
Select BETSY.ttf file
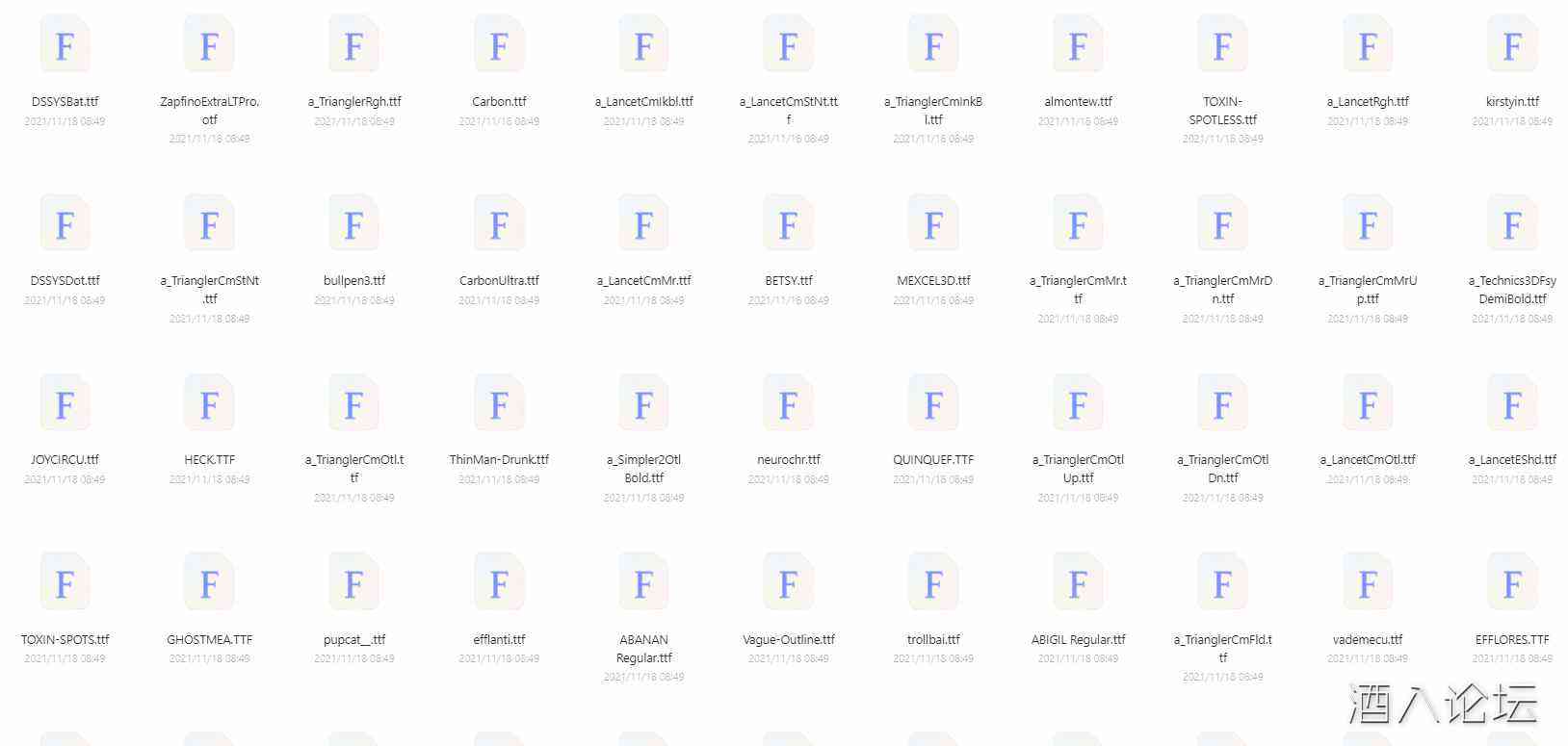(788, 225)
